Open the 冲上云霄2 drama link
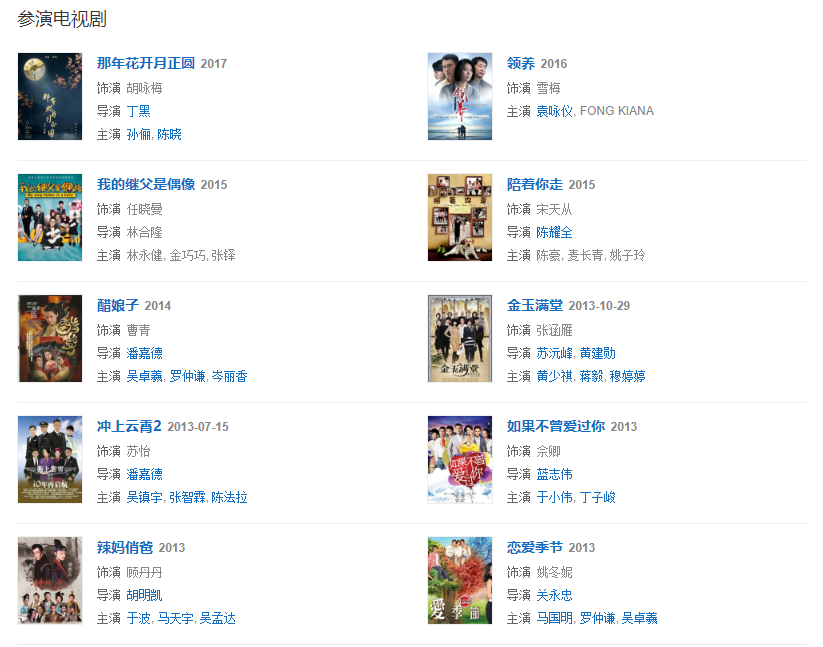 click(129, 426)
